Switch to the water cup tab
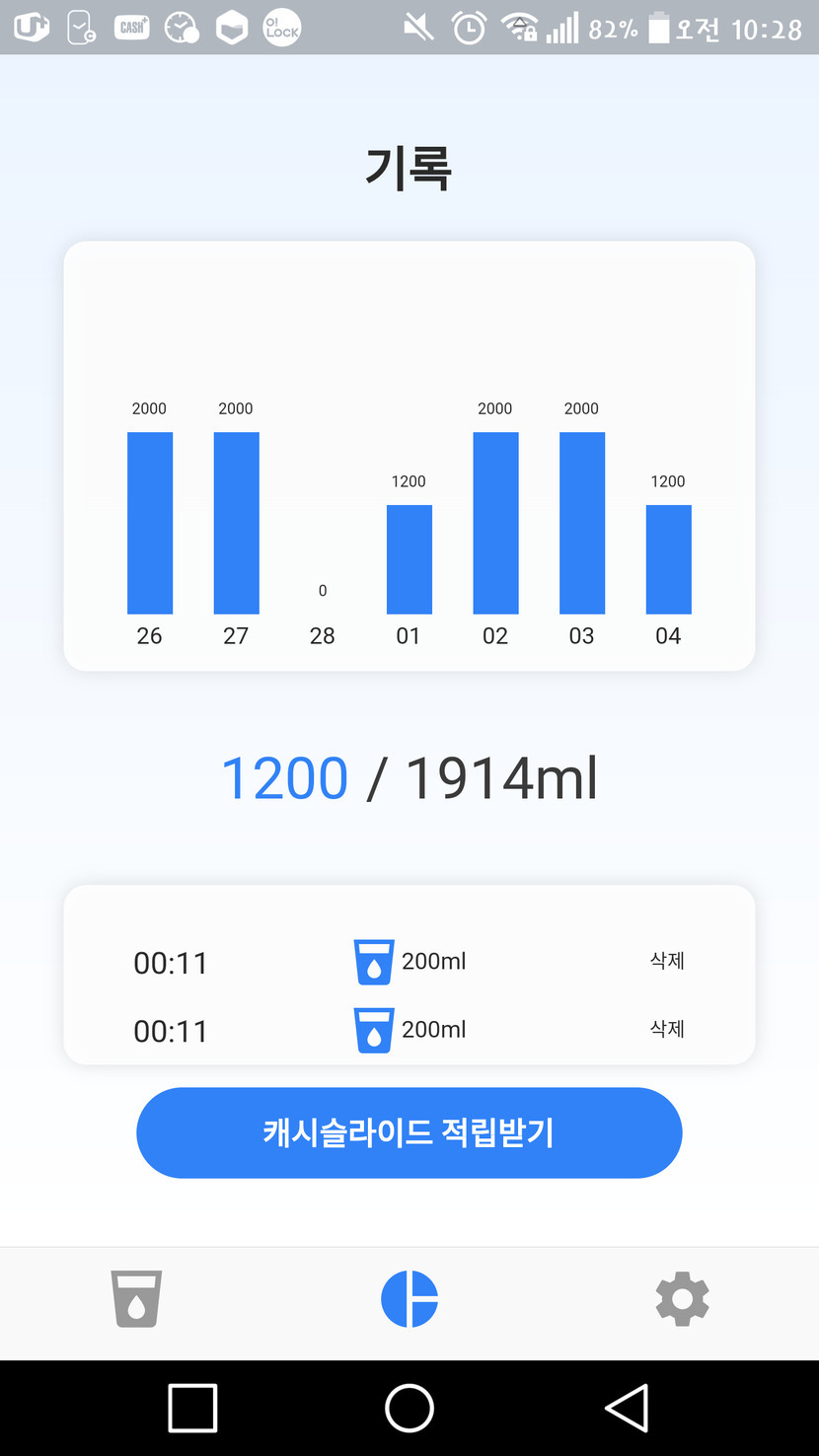 [137, 1298]
